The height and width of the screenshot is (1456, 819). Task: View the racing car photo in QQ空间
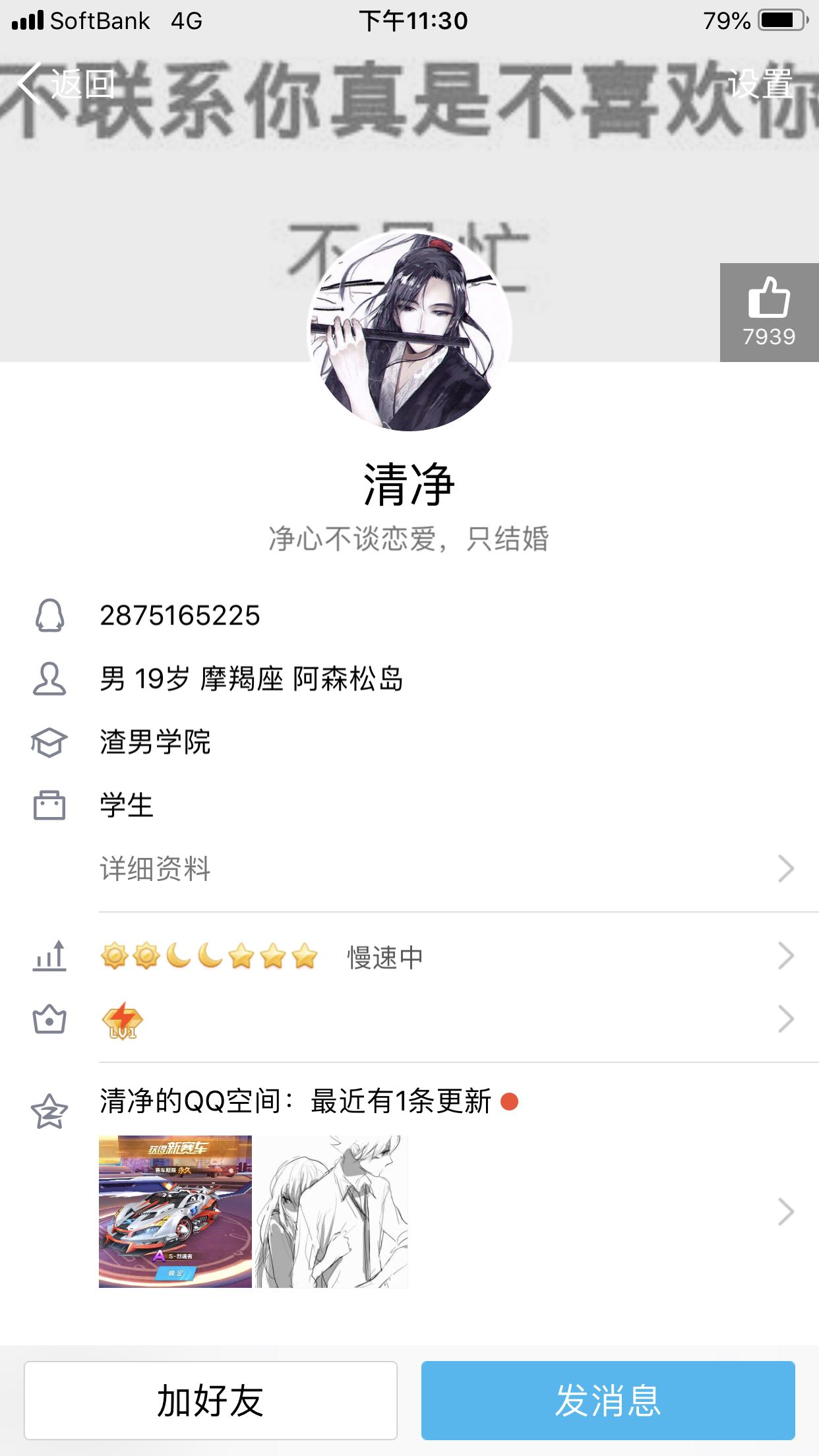(175, 1211)
